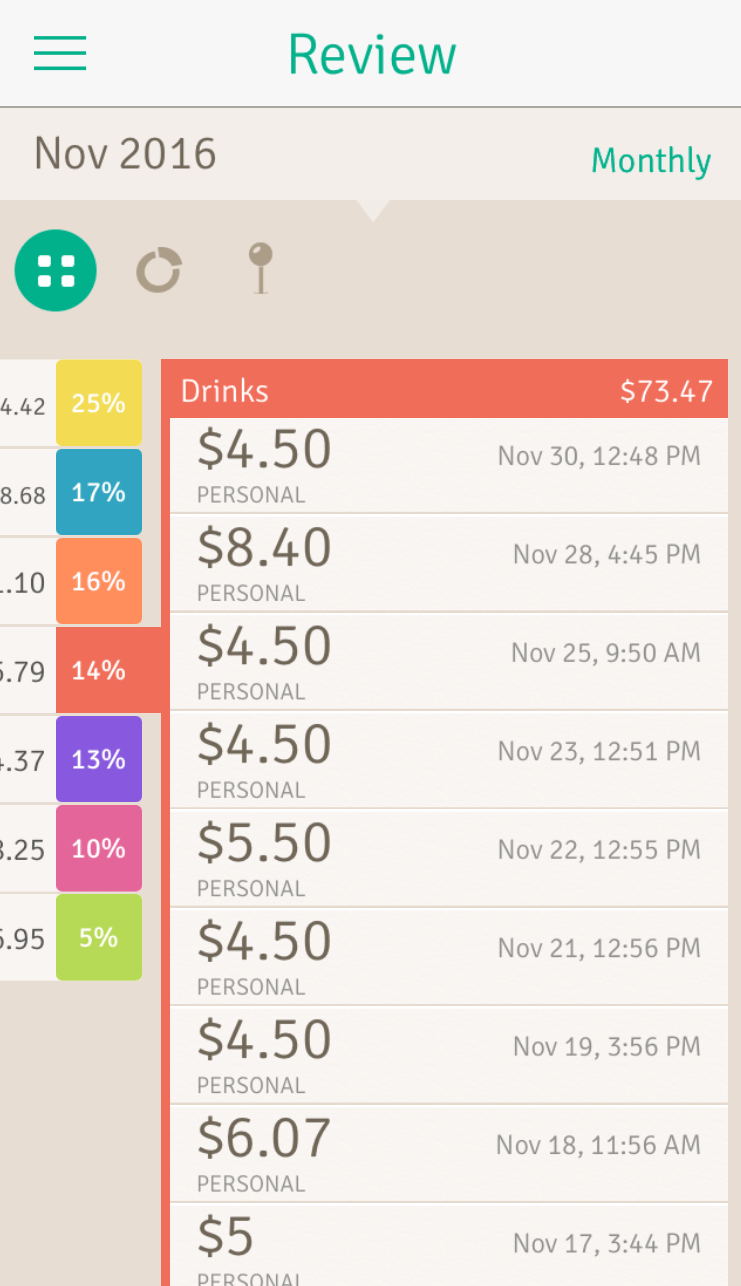741x1286 pixels.
Task: Select the orange 16% category
Action: click(x=99, y=581)
